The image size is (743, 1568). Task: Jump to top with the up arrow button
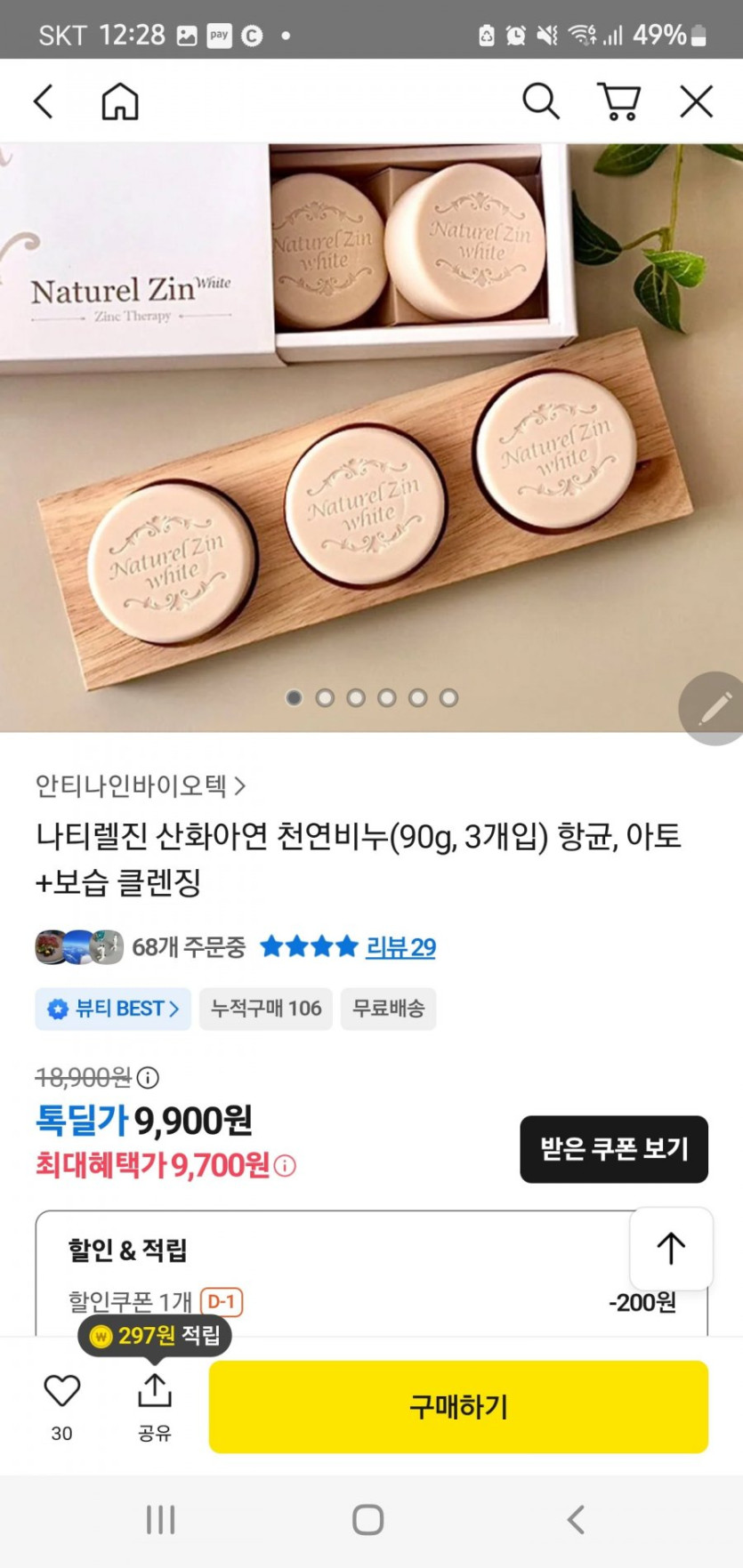coord(671,1249)
